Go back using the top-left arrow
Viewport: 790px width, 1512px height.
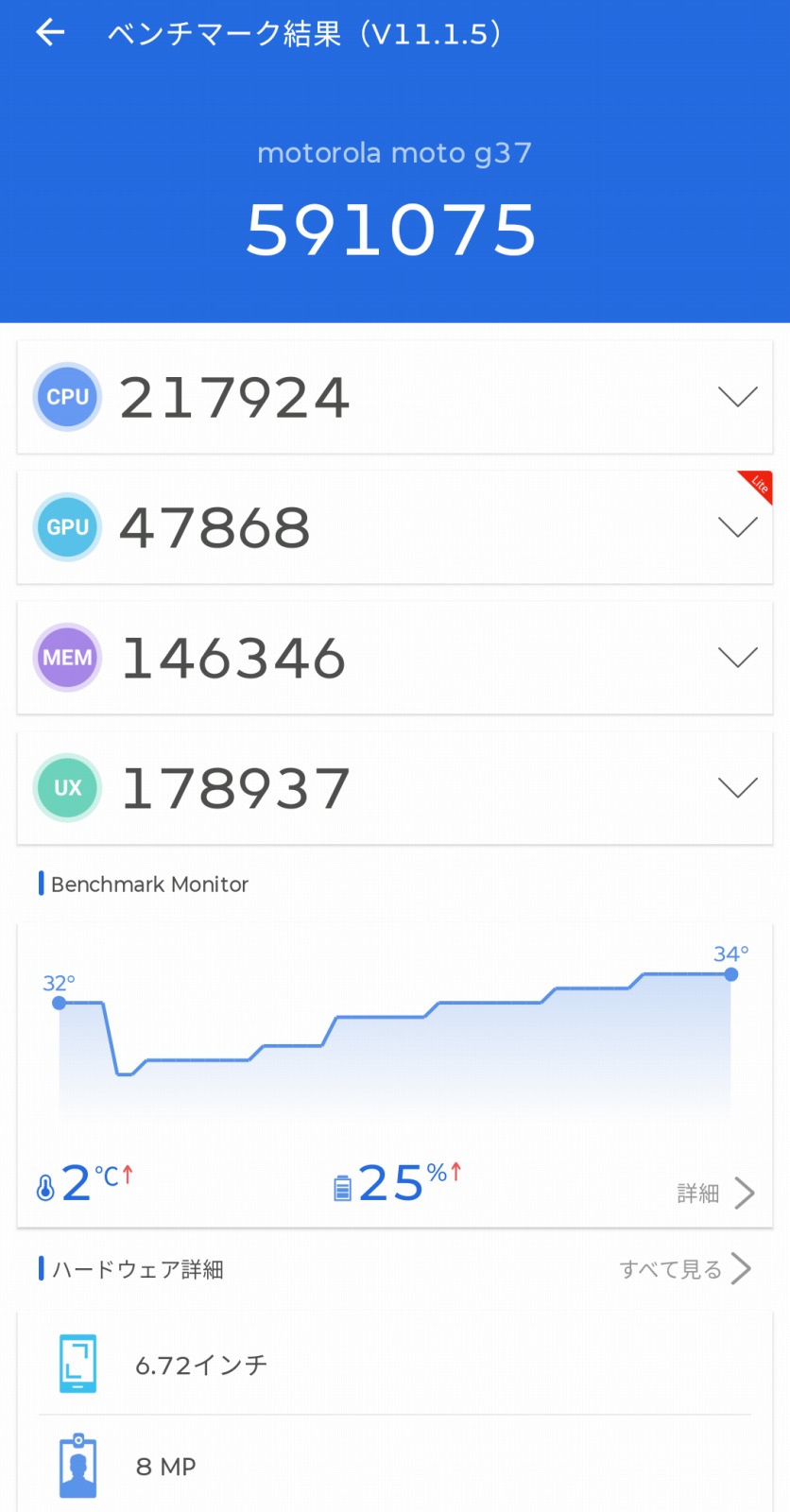tap(50, 33)
